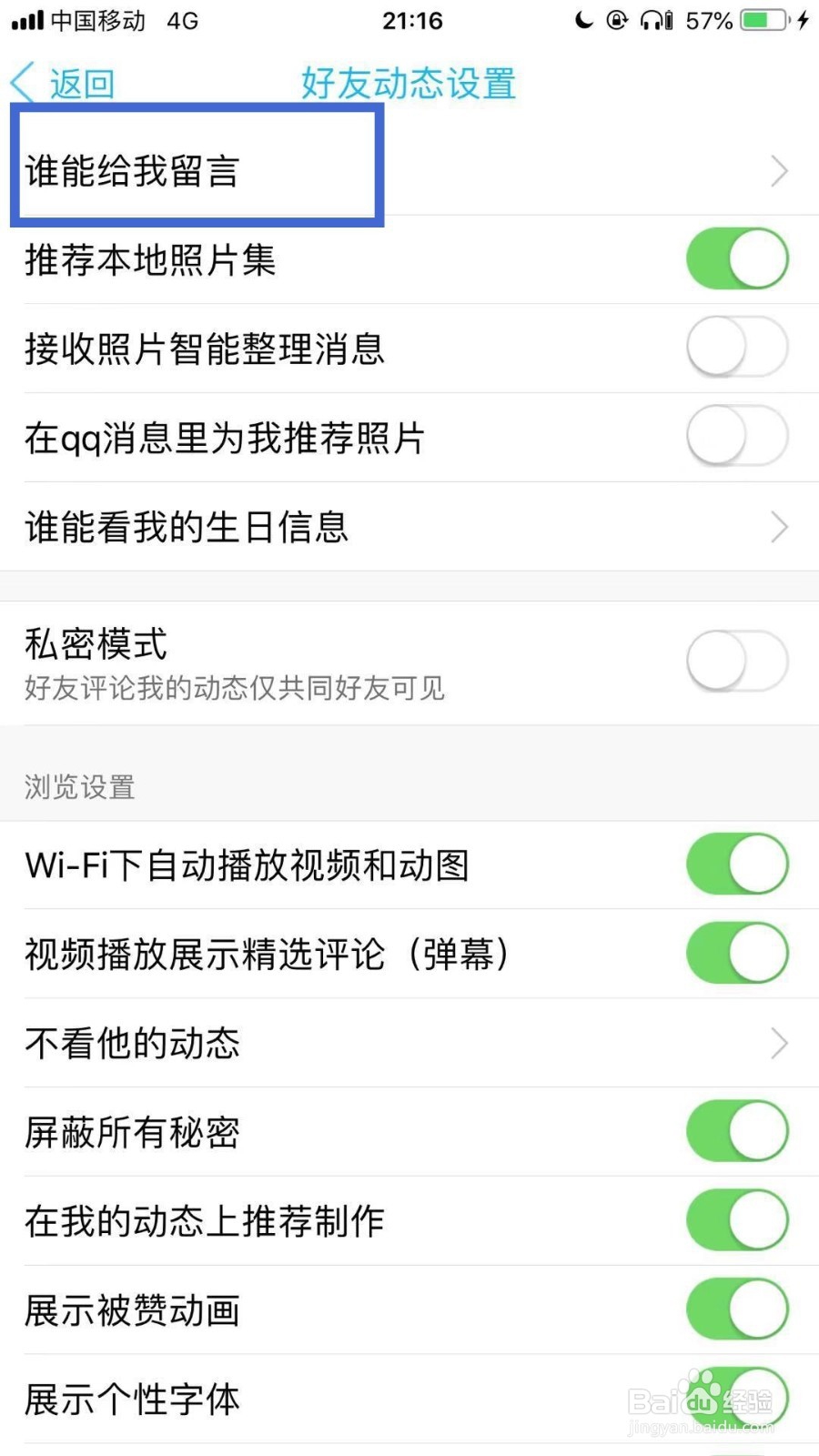Tap the 返回 text button

80,82
